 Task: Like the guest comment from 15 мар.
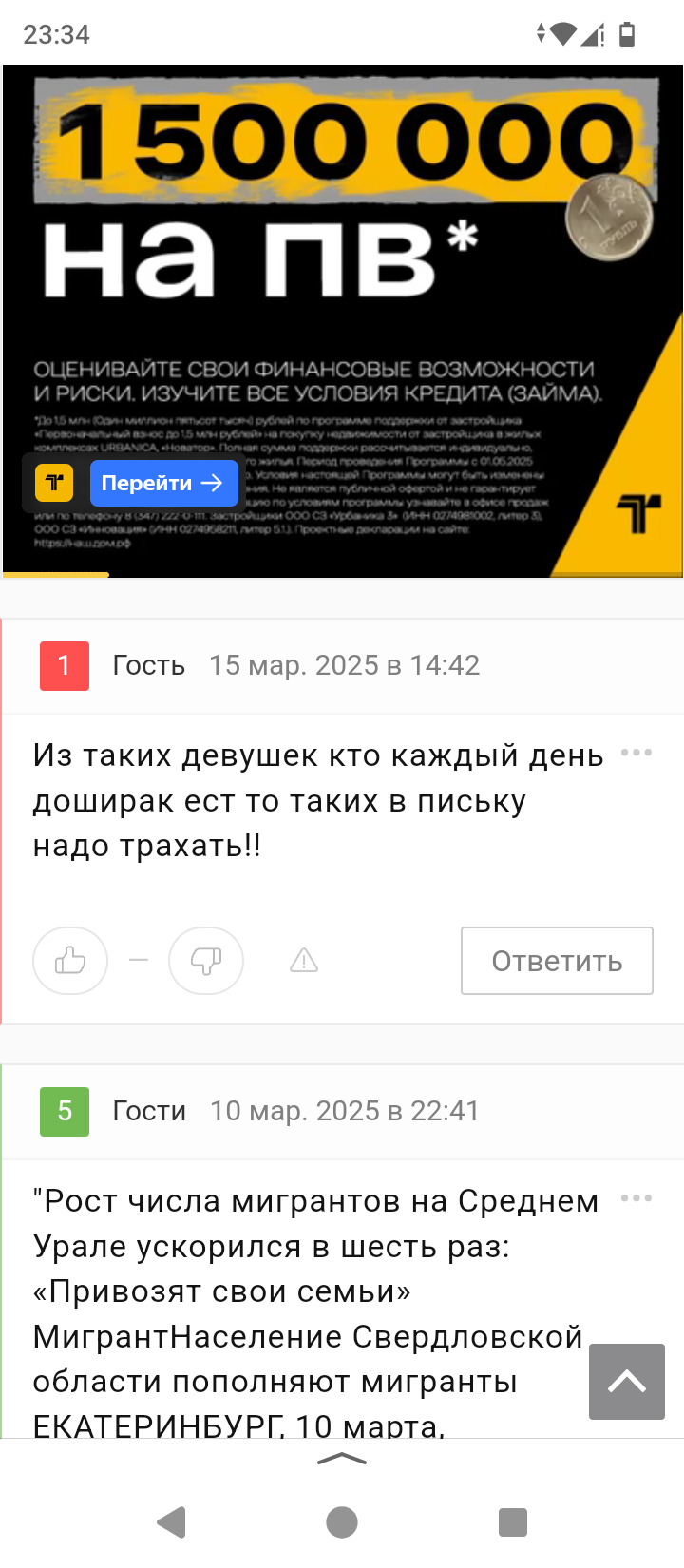[70, 961]
